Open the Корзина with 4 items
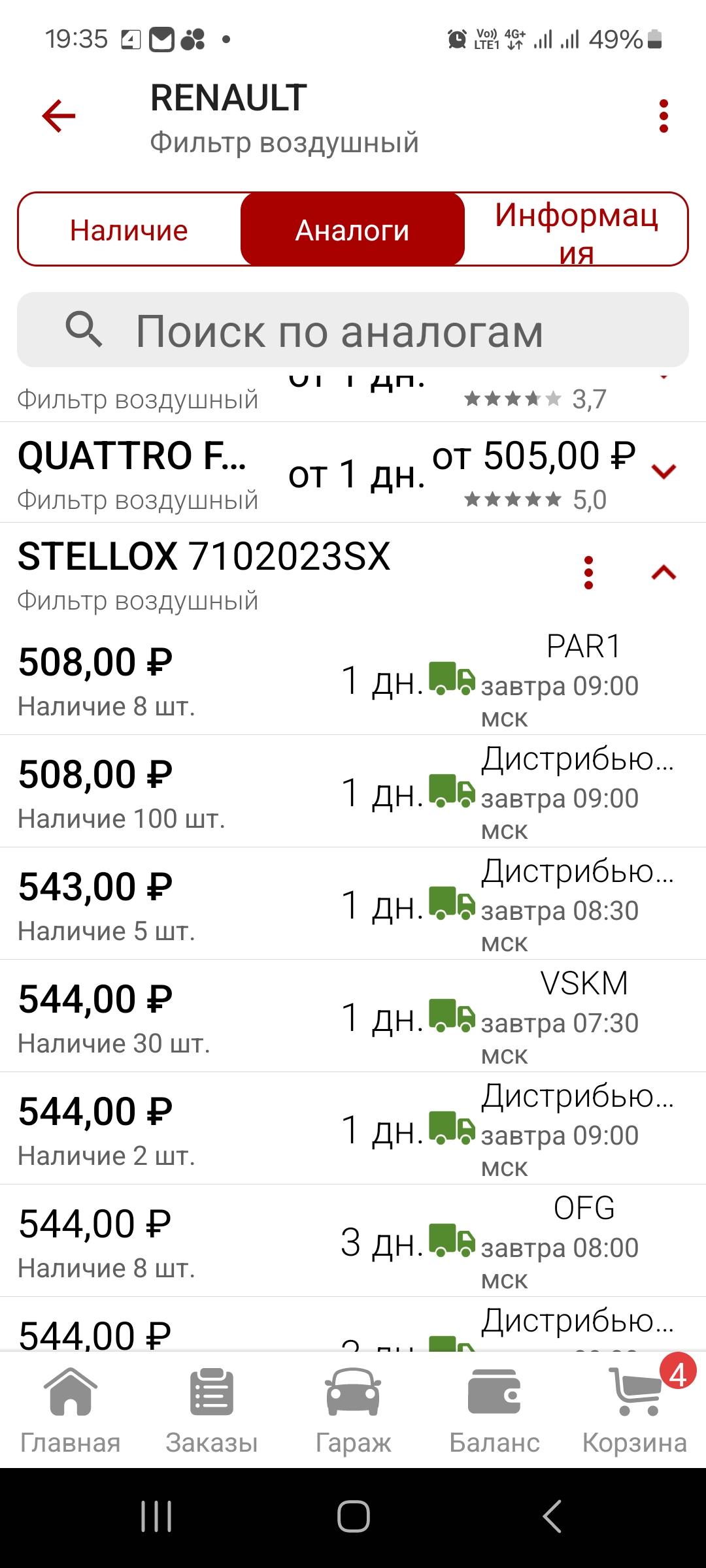706x1568 pixels. click(635, 1410)
